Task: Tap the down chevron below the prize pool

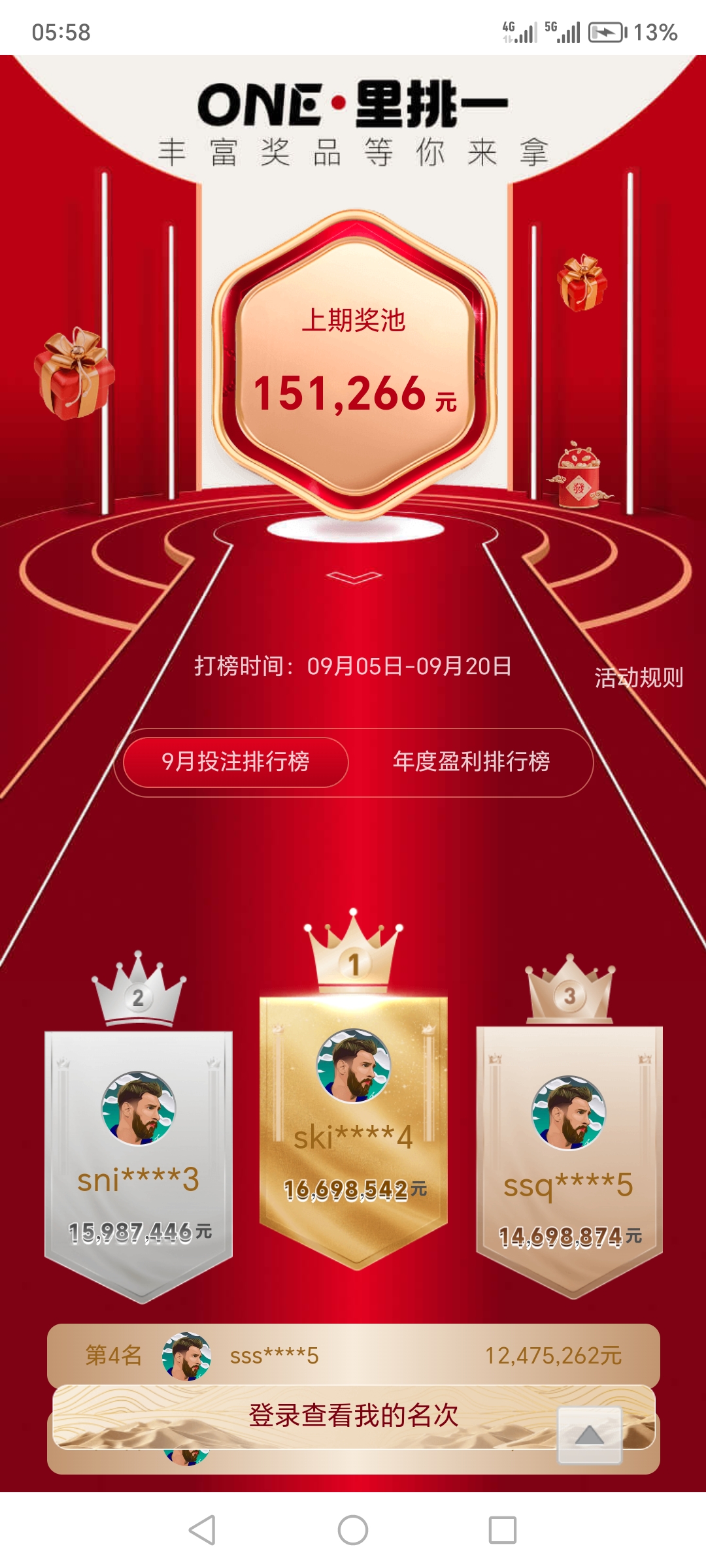Action: [354, 576]
